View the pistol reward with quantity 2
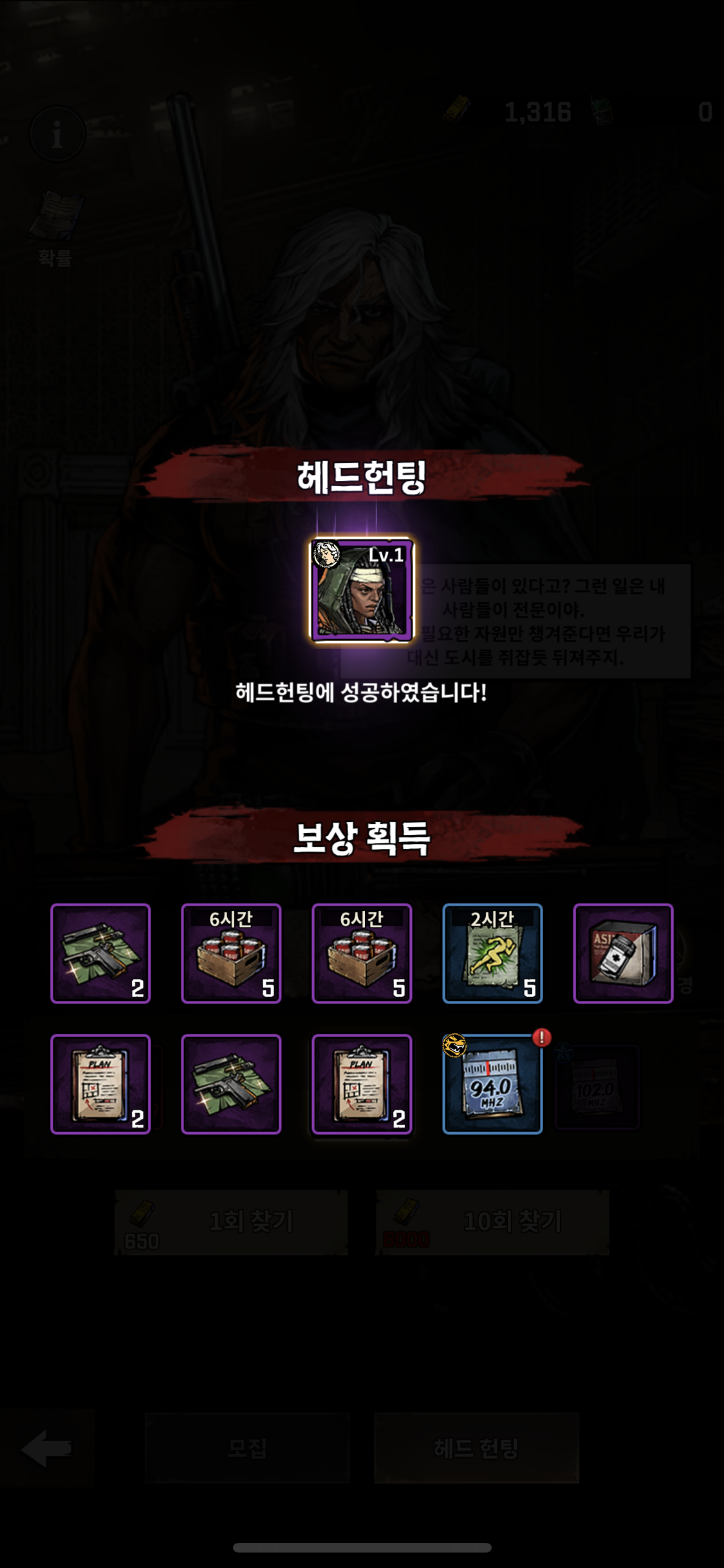 pos(100,953)
